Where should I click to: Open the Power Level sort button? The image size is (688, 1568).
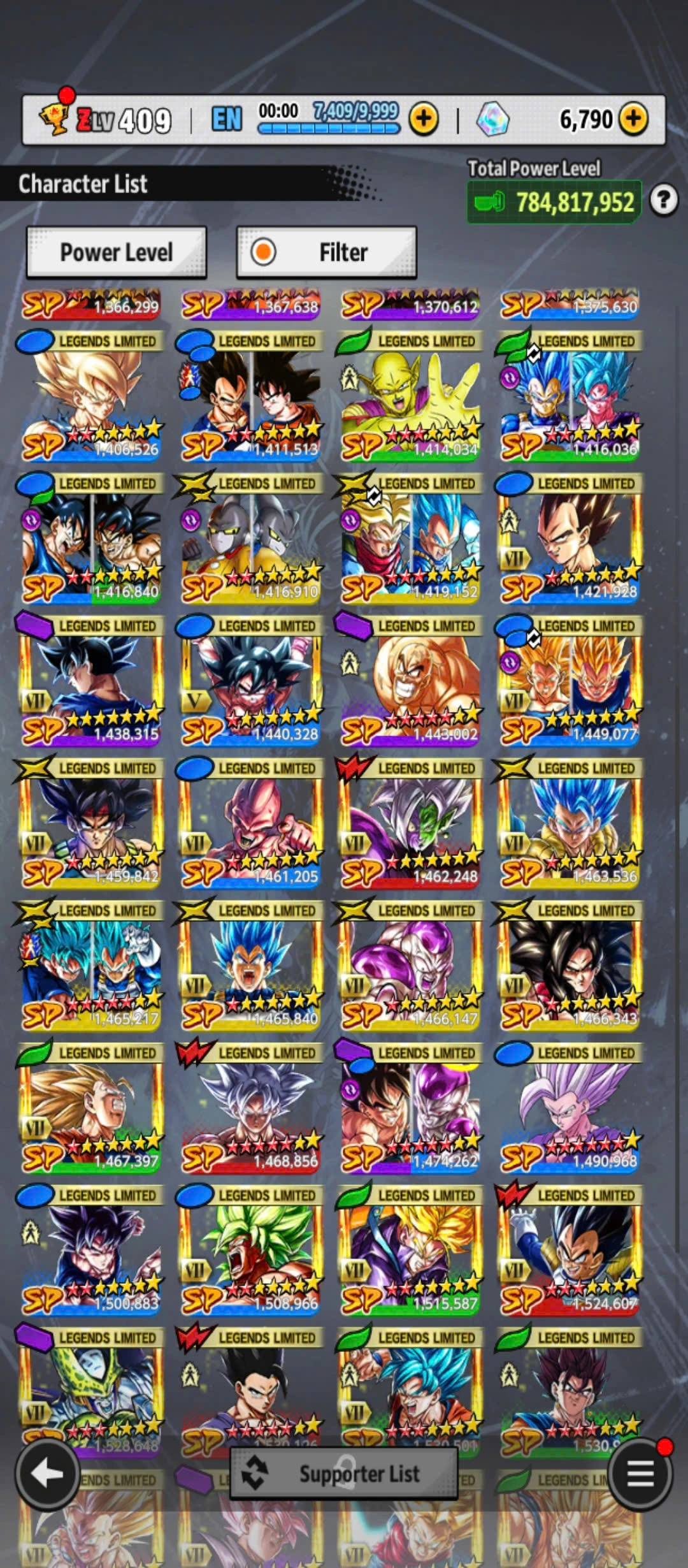[116, 252]
